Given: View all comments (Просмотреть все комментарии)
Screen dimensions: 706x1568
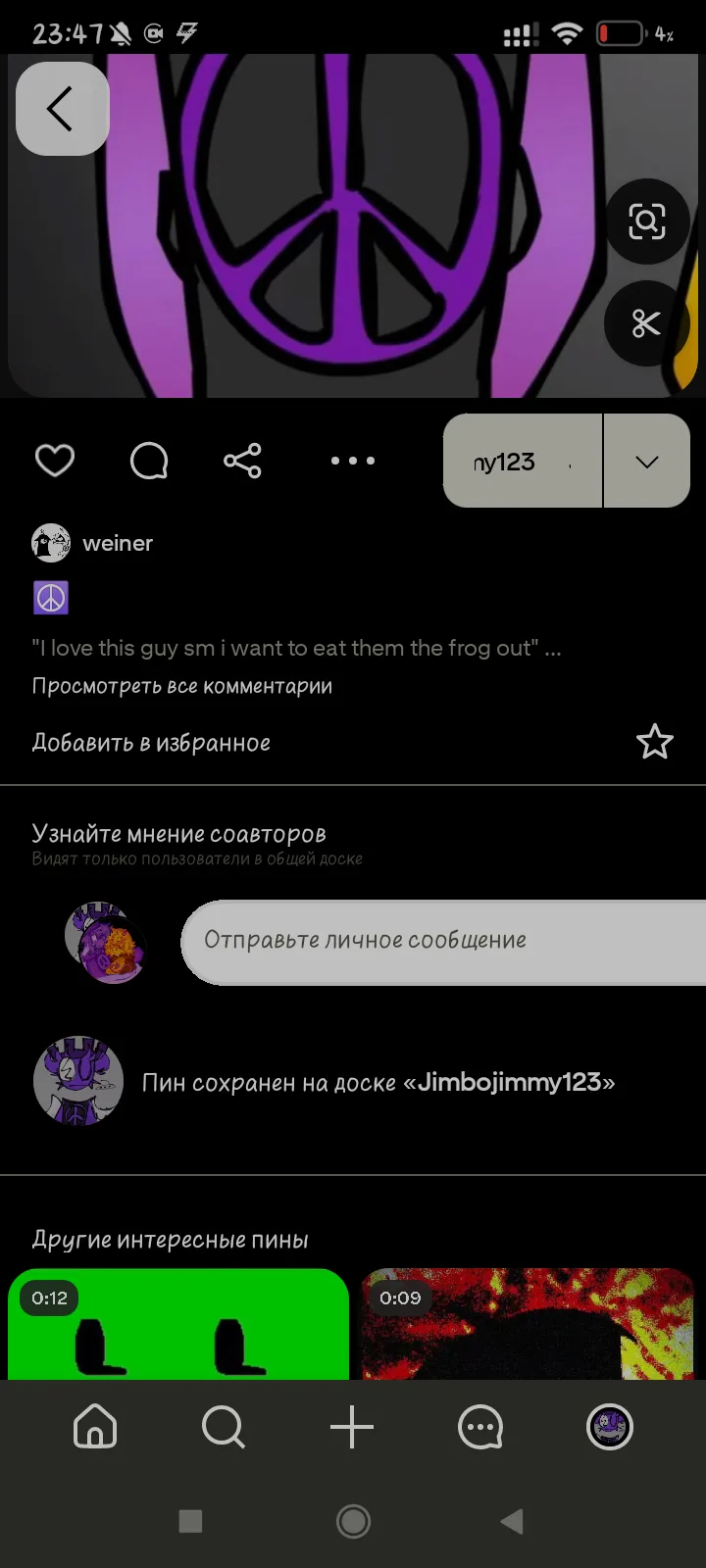Looking at the screenshot, I should (x=181, y=686).
